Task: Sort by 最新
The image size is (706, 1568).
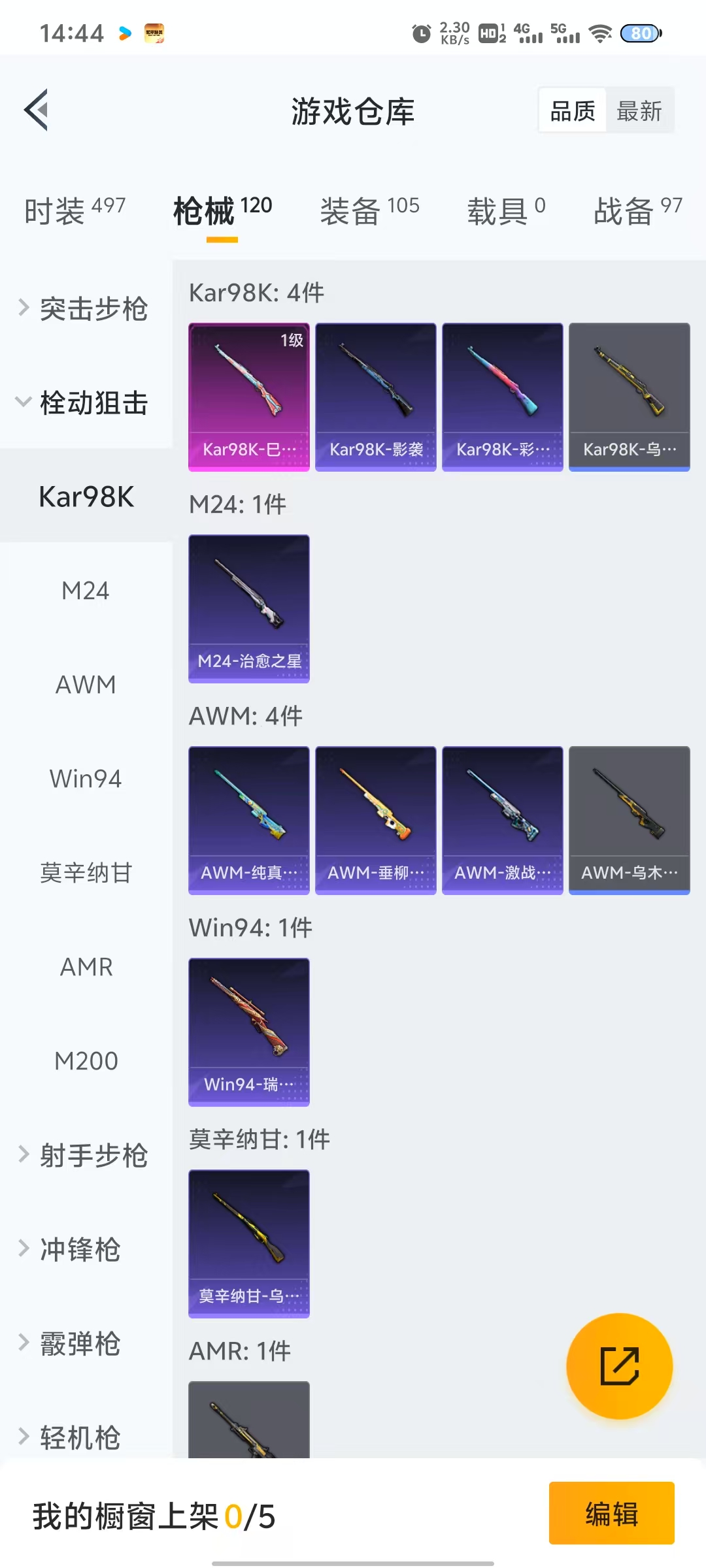Action: click(x=639, y=110)
